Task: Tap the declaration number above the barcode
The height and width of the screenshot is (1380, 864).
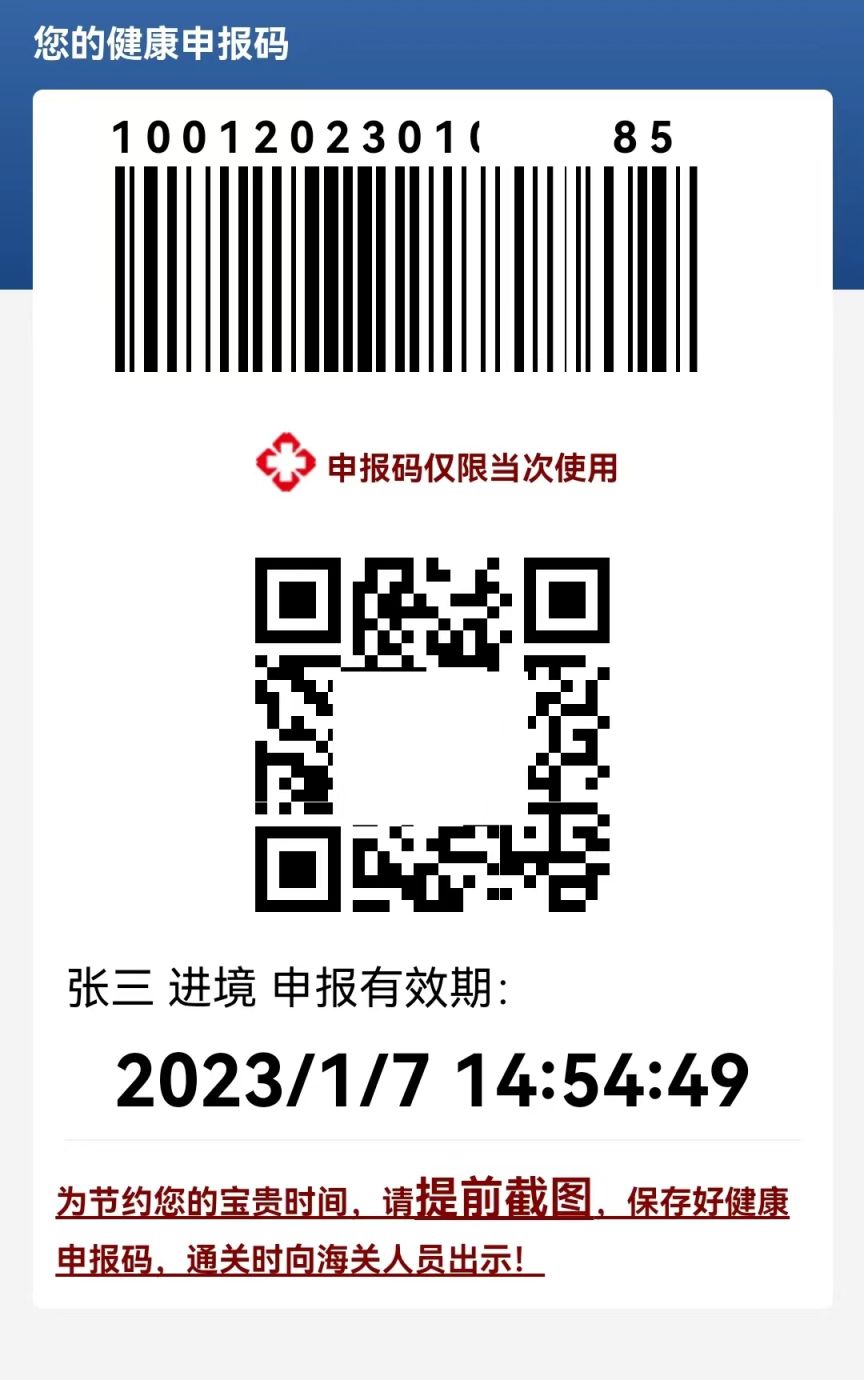Action: (390, 139)
